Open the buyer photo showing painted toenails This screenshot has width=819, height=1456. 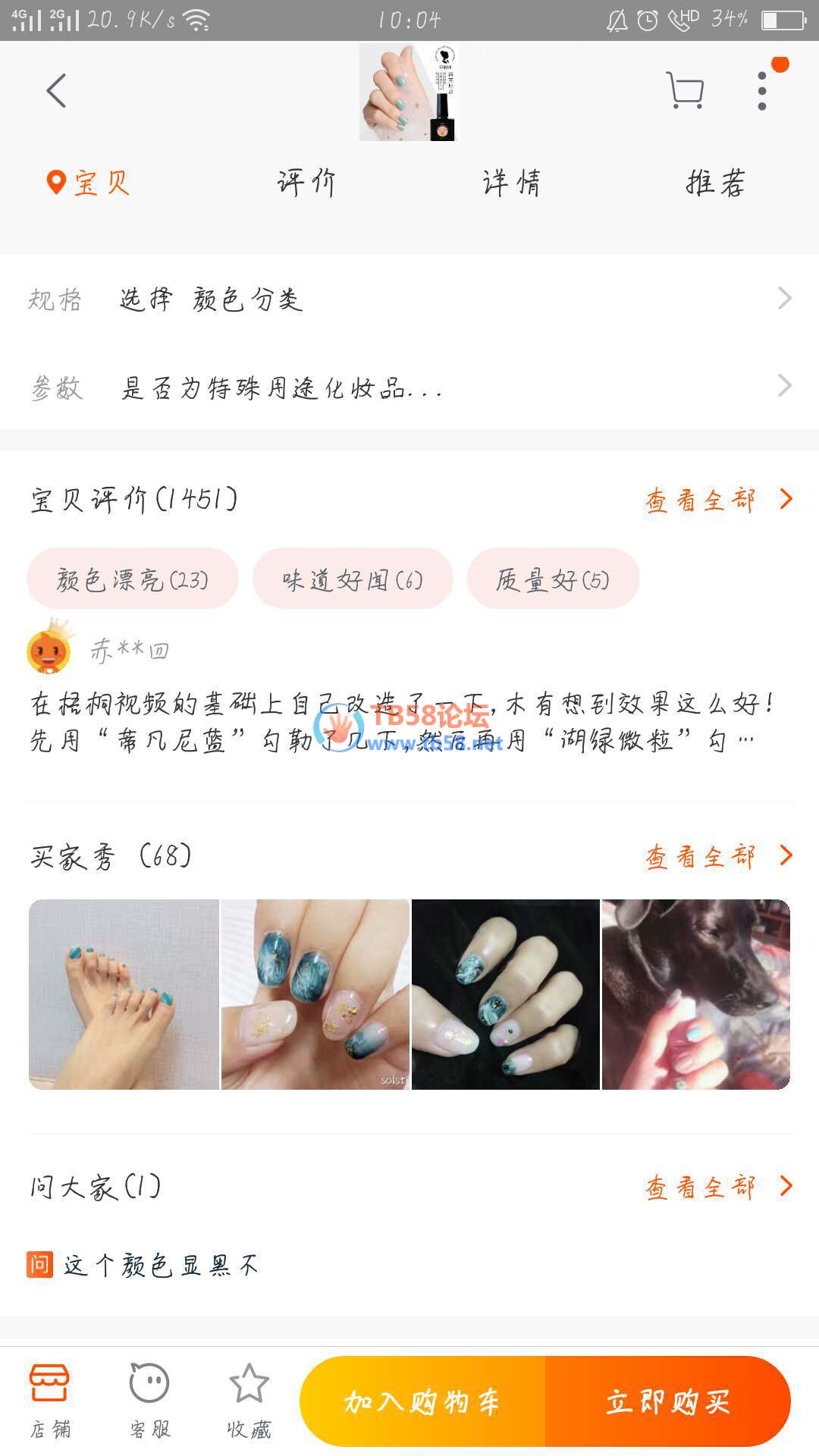tap(124, 994)
